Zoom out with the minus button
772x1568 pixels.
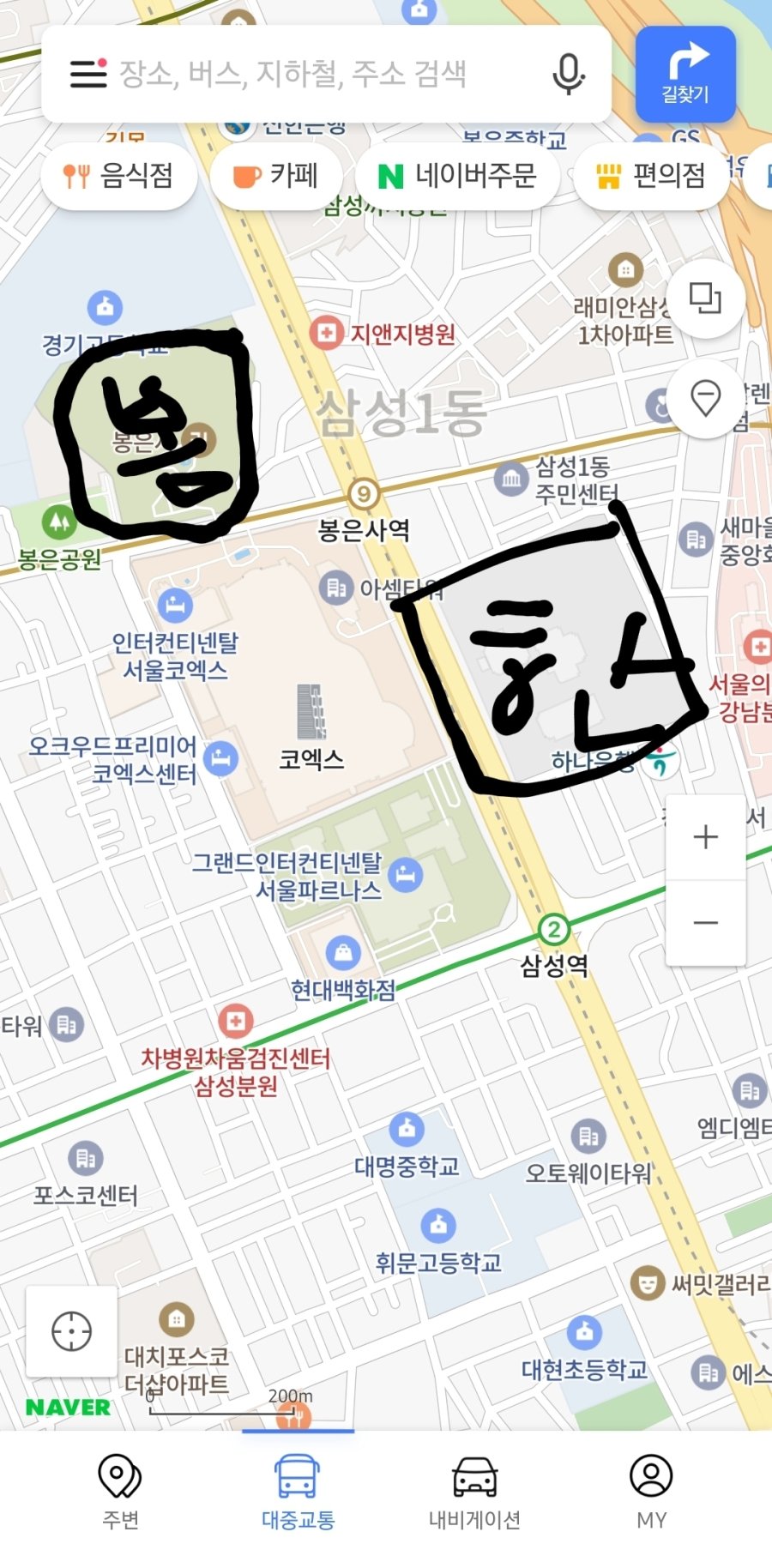705,923
